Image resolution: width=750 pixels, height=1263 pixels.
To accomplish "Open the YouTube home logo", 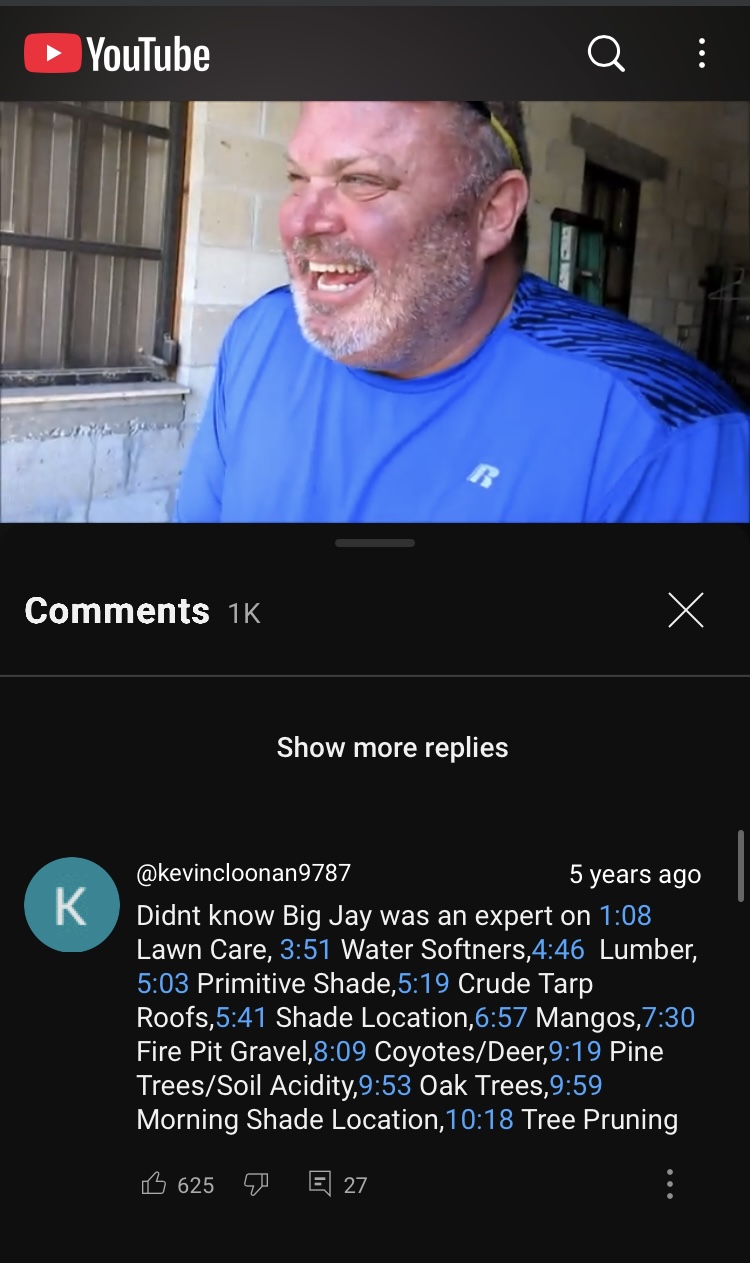I will click(117, 53).
